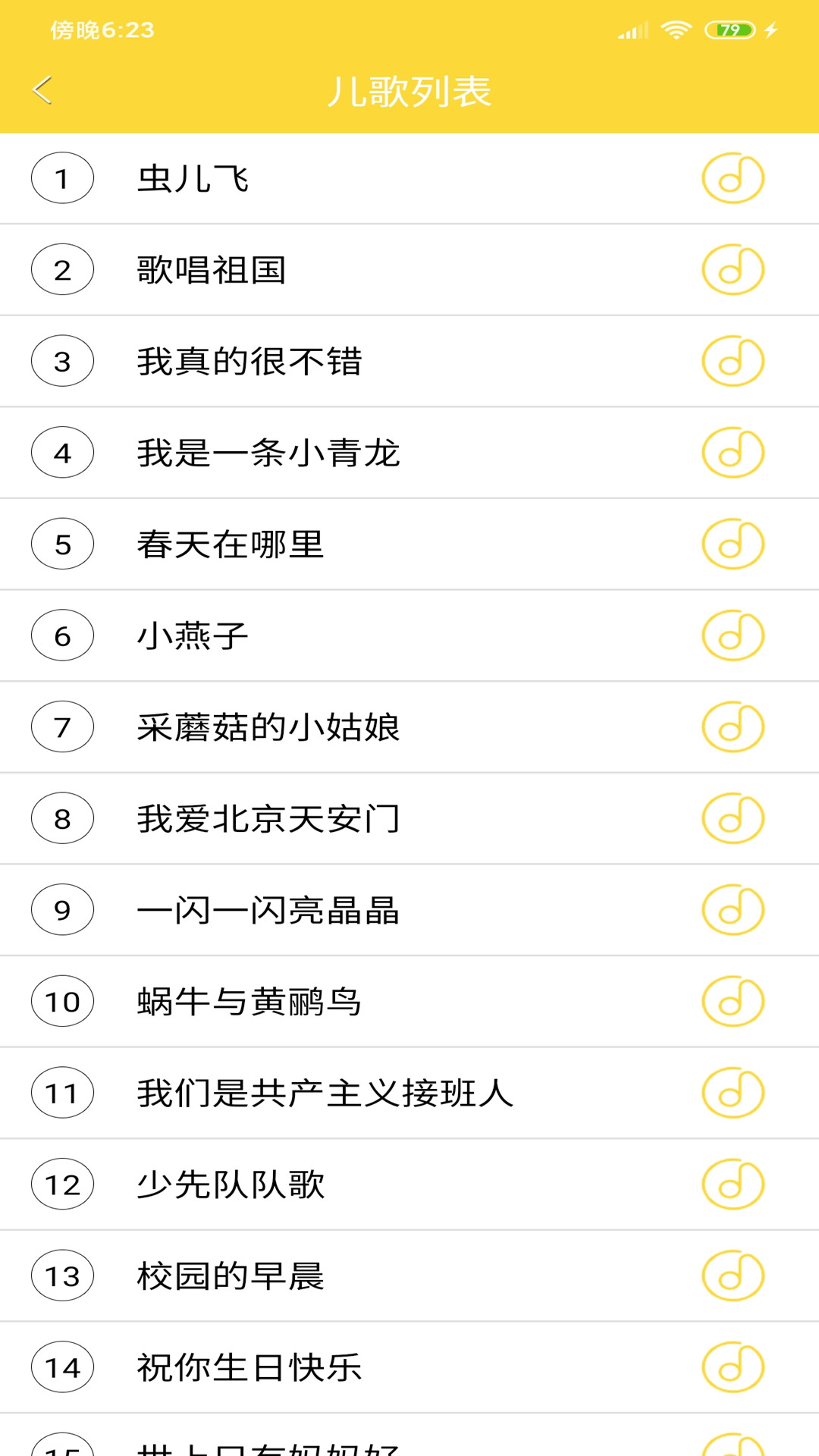Tap the music icon beside 少先队队歌
This screenshot has height=1456, width=819.
(733, 1185)
